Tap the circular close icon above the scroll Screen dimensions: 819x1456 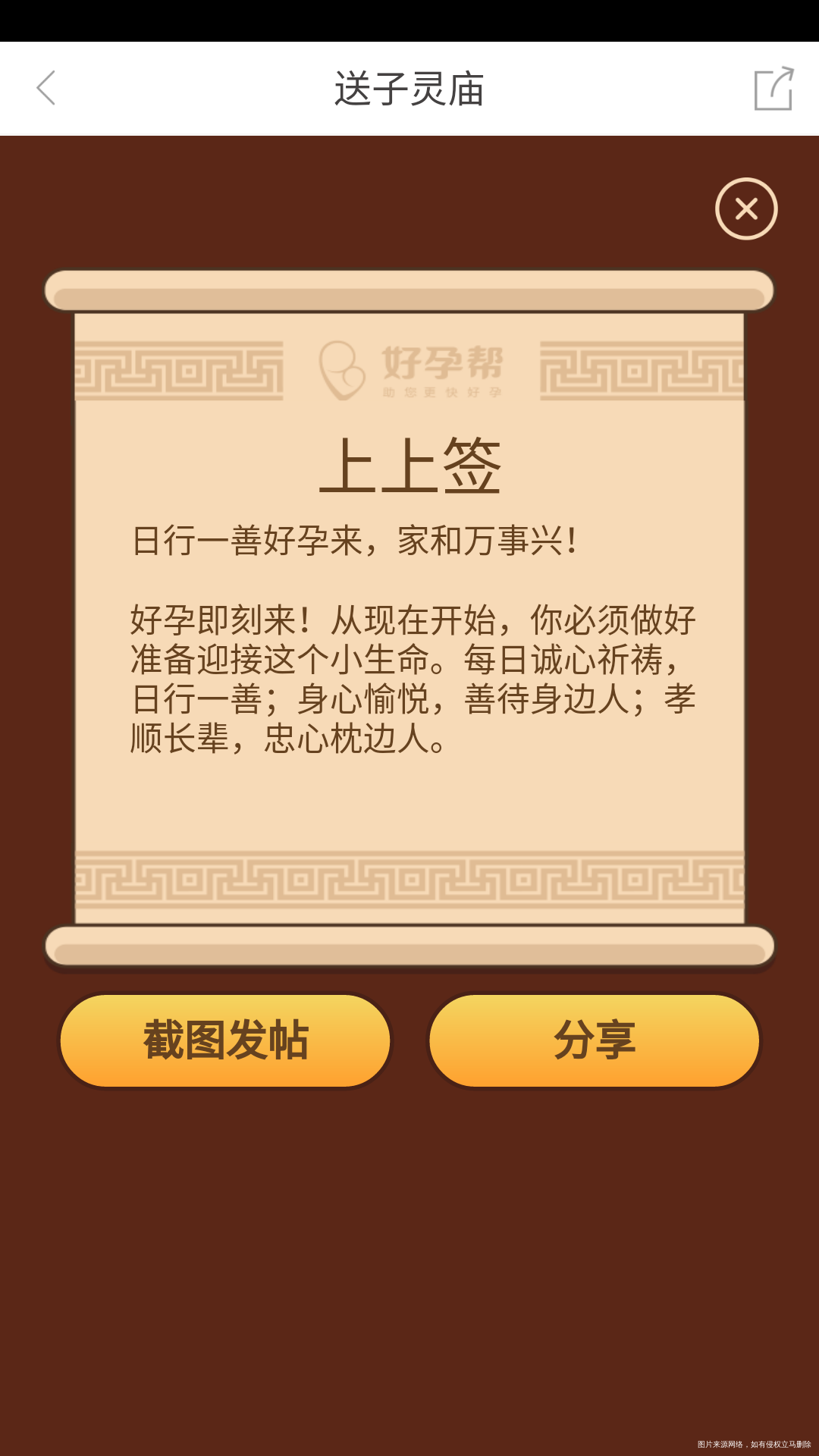click(x=745, y=209)
